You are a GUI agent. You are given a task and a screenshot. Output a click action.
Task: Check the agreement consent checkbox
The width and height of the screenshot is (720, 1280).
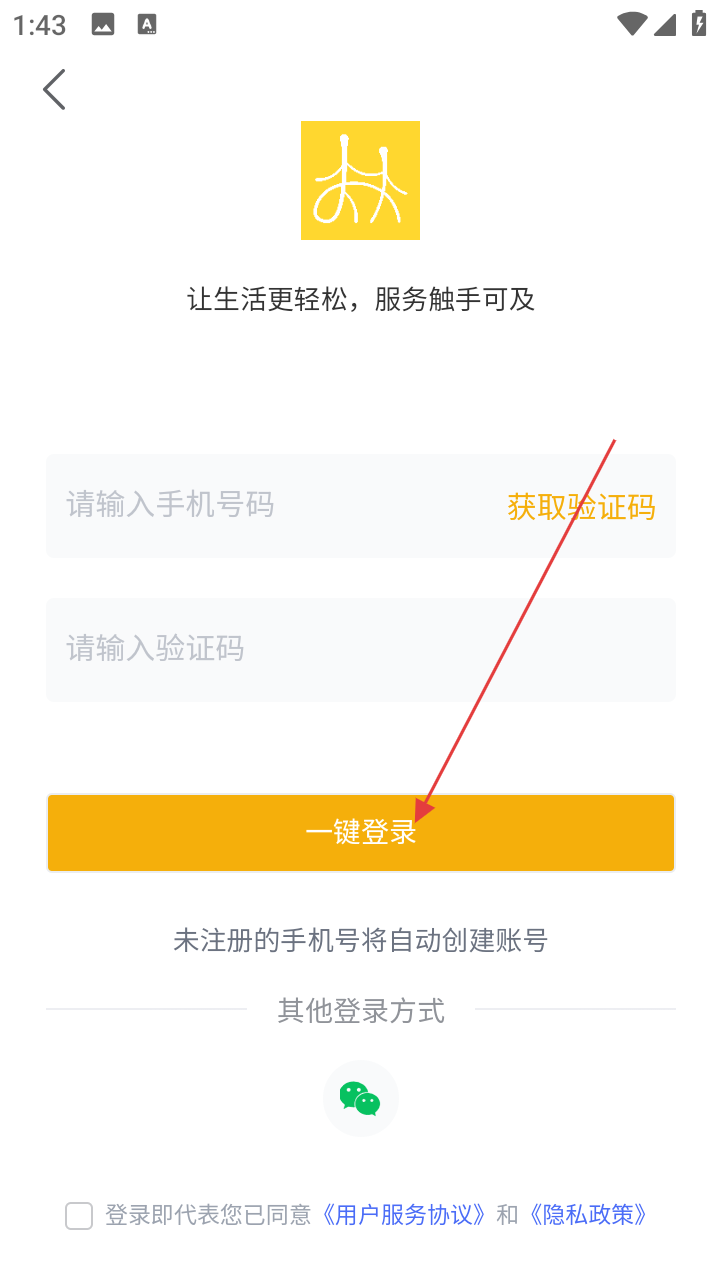79,1216
